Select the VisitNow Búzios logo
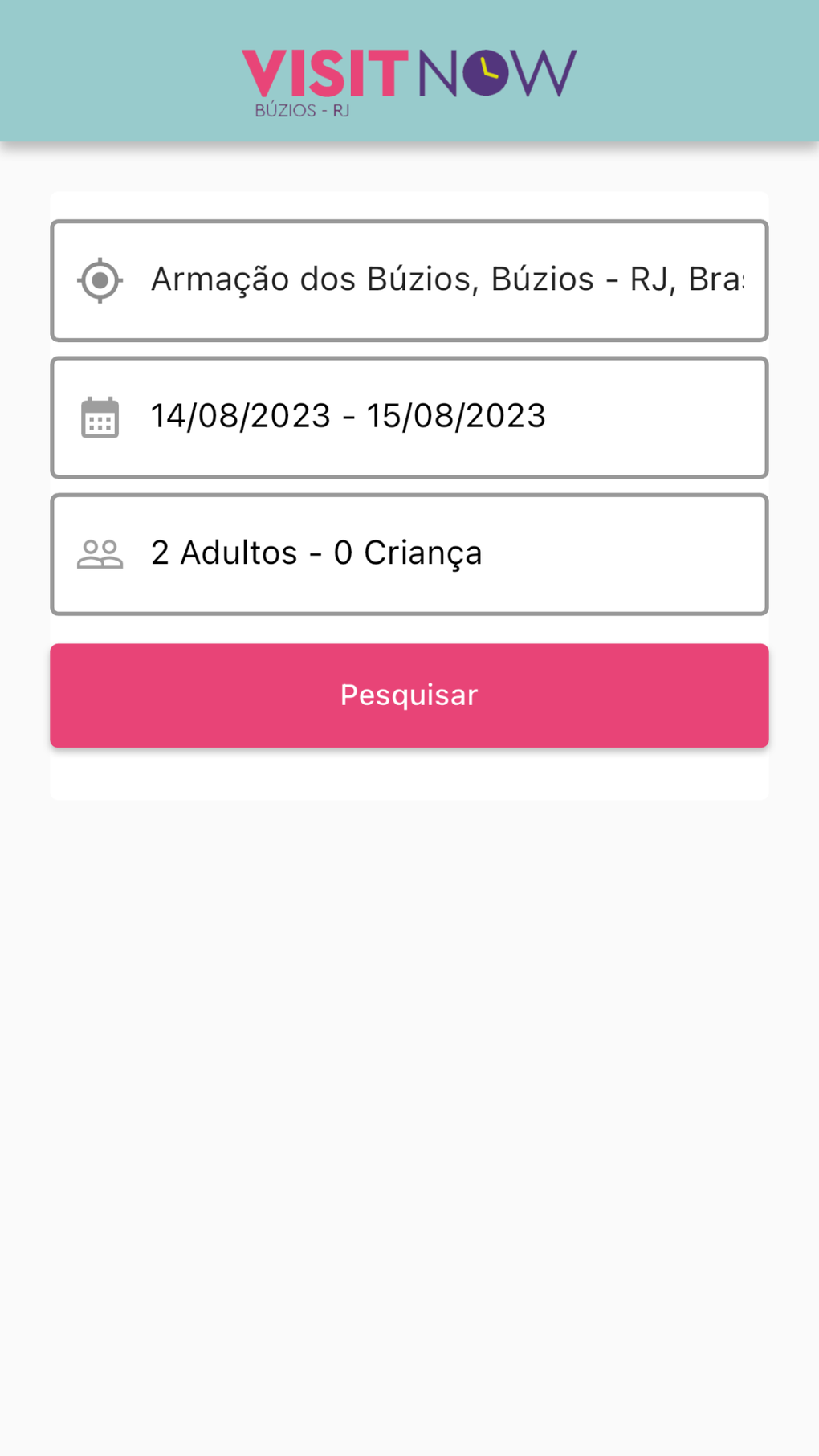The height and width of the screenshot is (1456, 819). [409, 76]
